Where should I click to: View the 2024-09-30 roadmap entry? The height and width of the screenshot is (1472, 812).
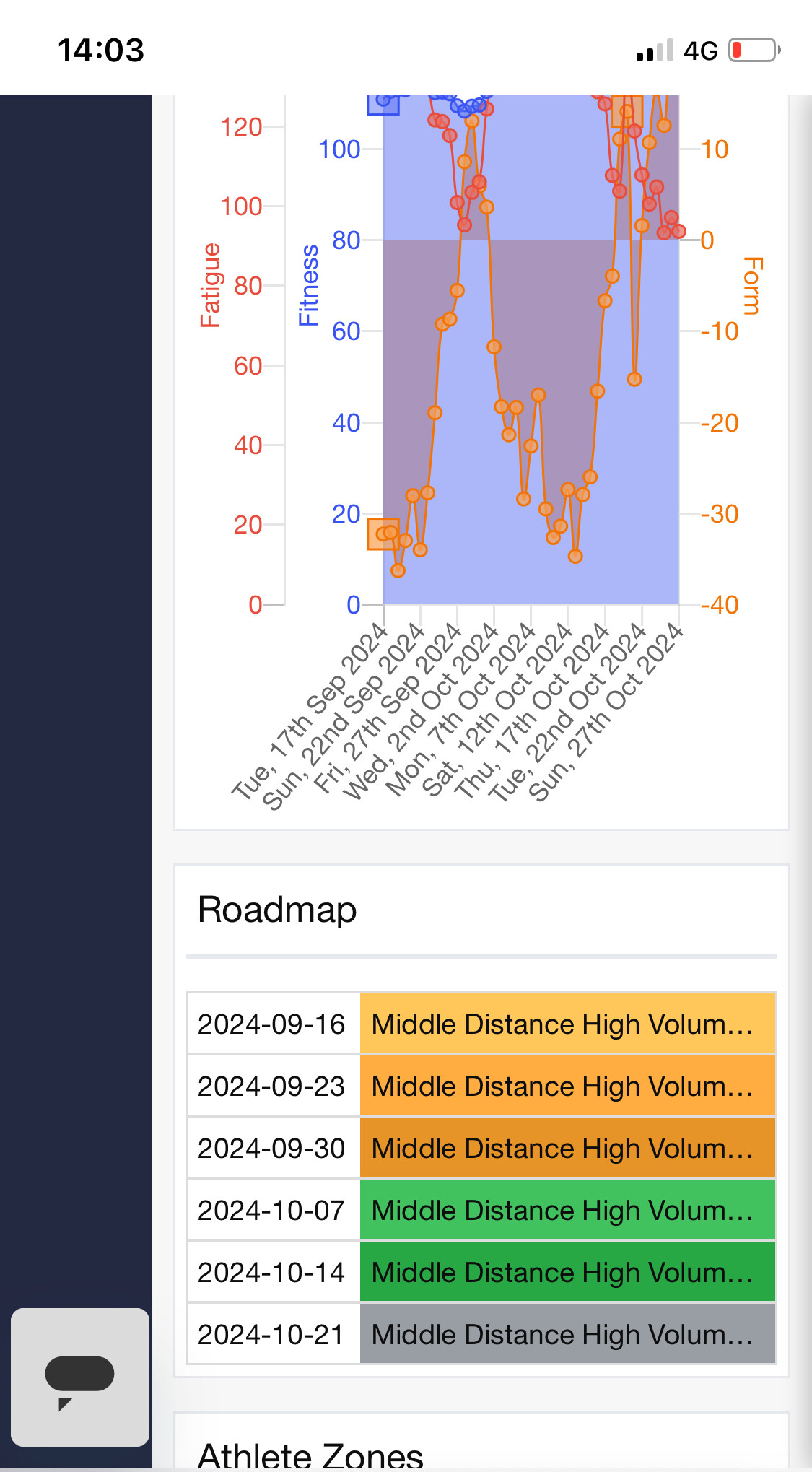481,1148
